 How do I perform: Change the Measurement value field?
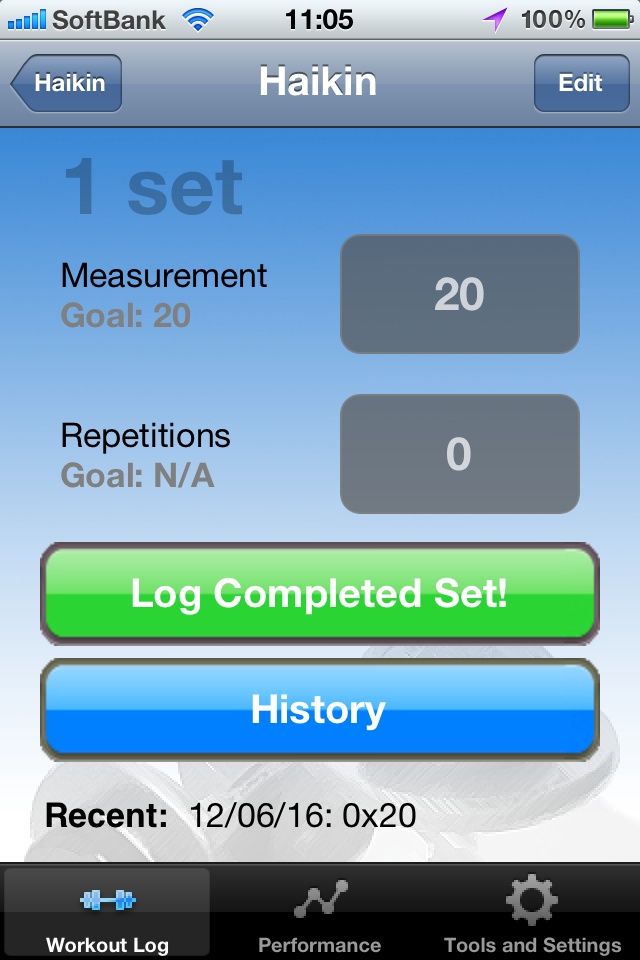460,294
